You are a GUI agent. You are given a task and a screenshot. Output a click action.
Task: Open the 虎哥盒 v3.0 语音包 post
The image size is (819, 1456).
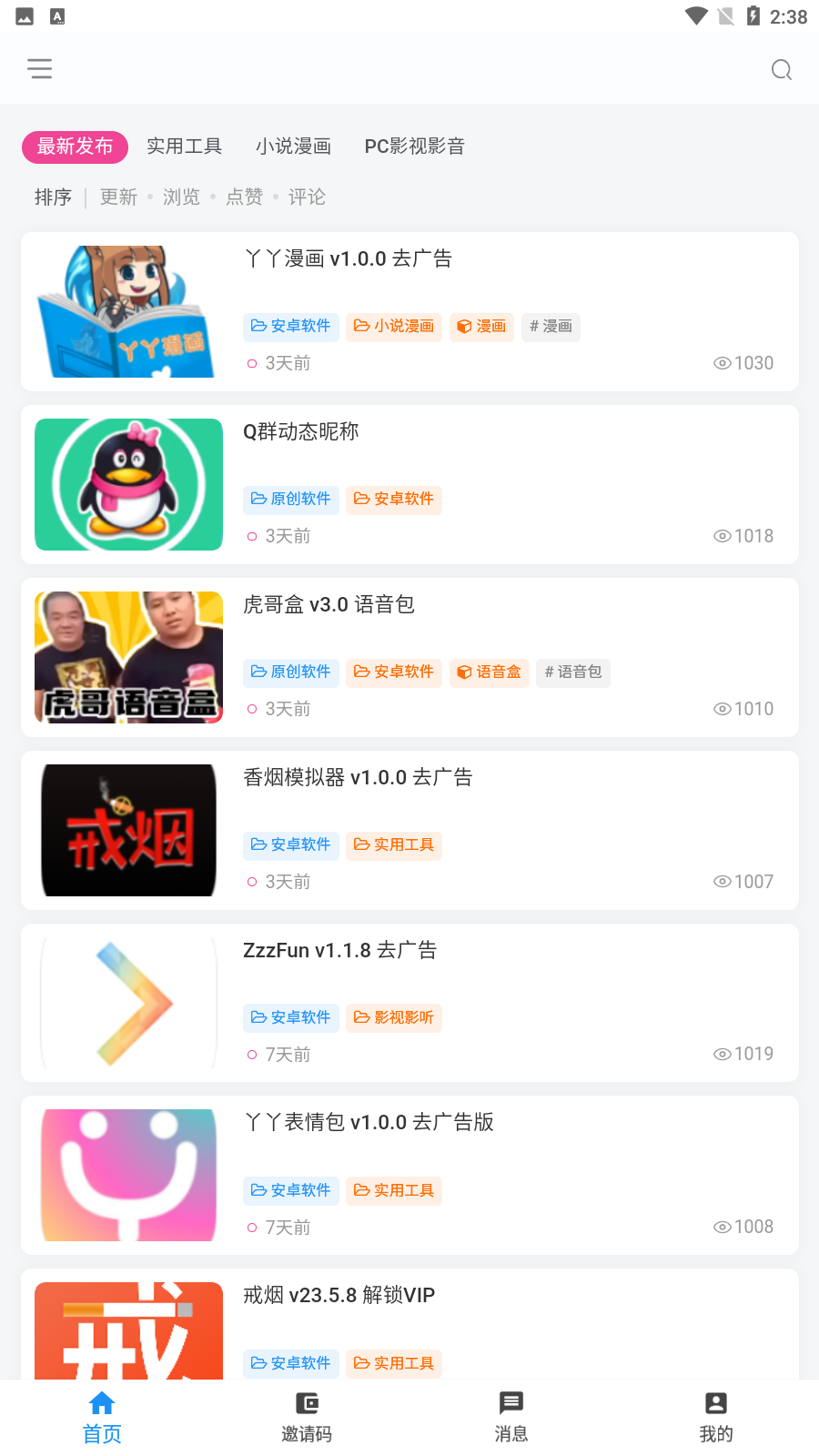[329, 605]
